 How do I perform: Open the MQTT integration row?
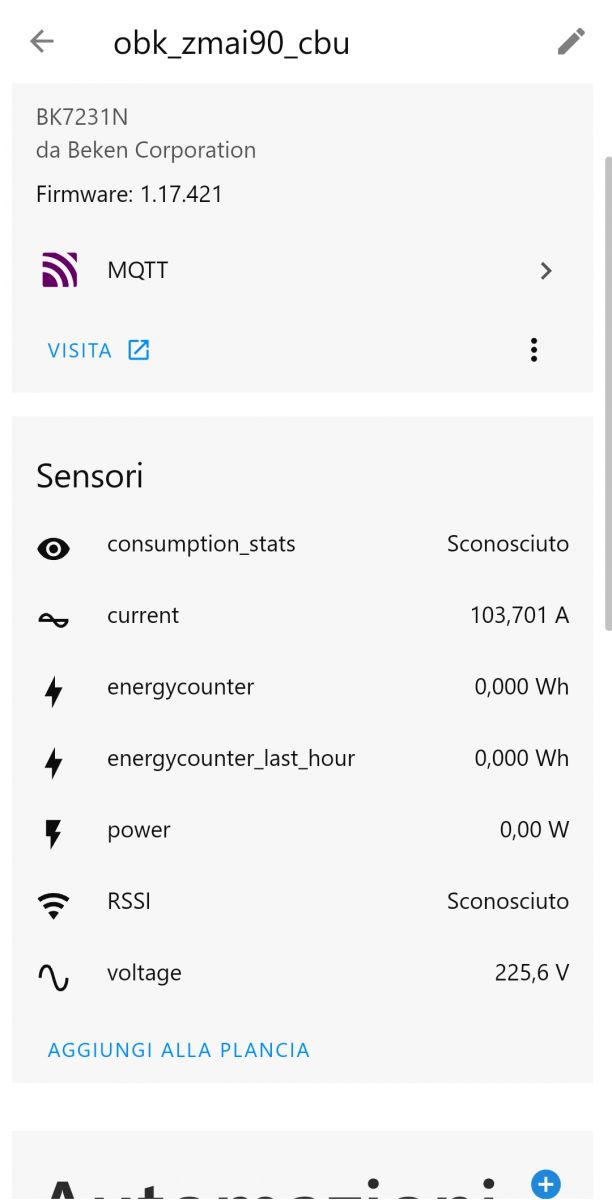tap(302, 270)
